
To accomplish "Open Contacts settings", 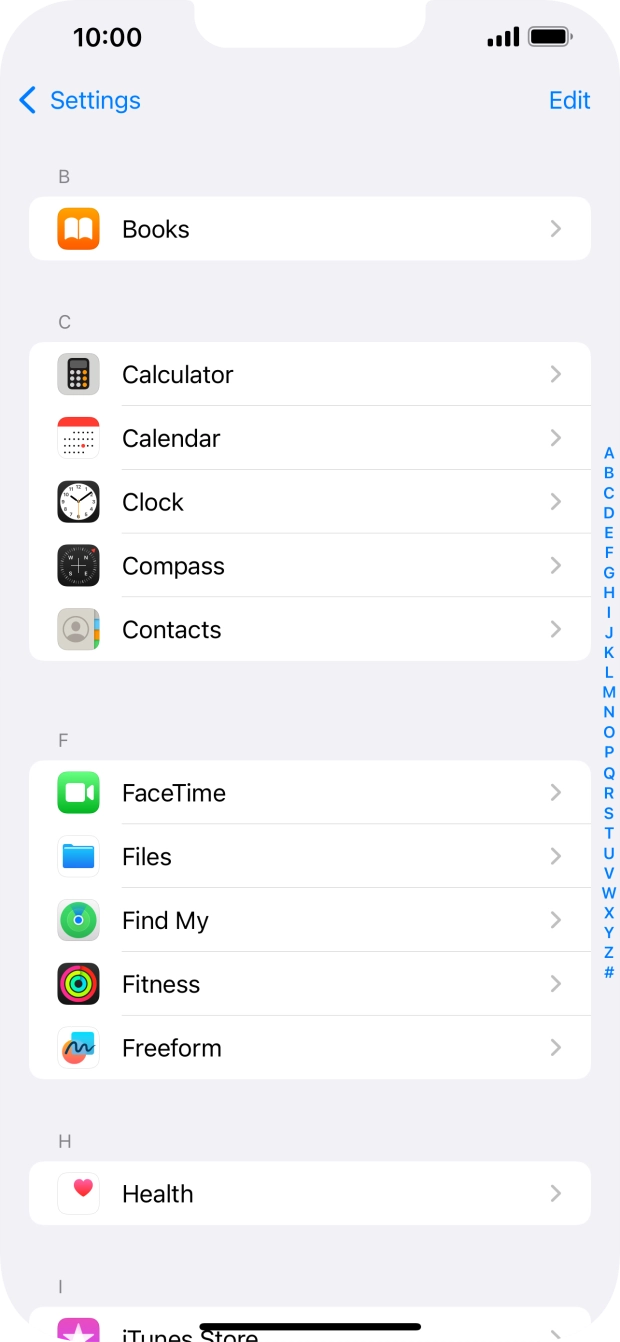I will coord(310,630).
